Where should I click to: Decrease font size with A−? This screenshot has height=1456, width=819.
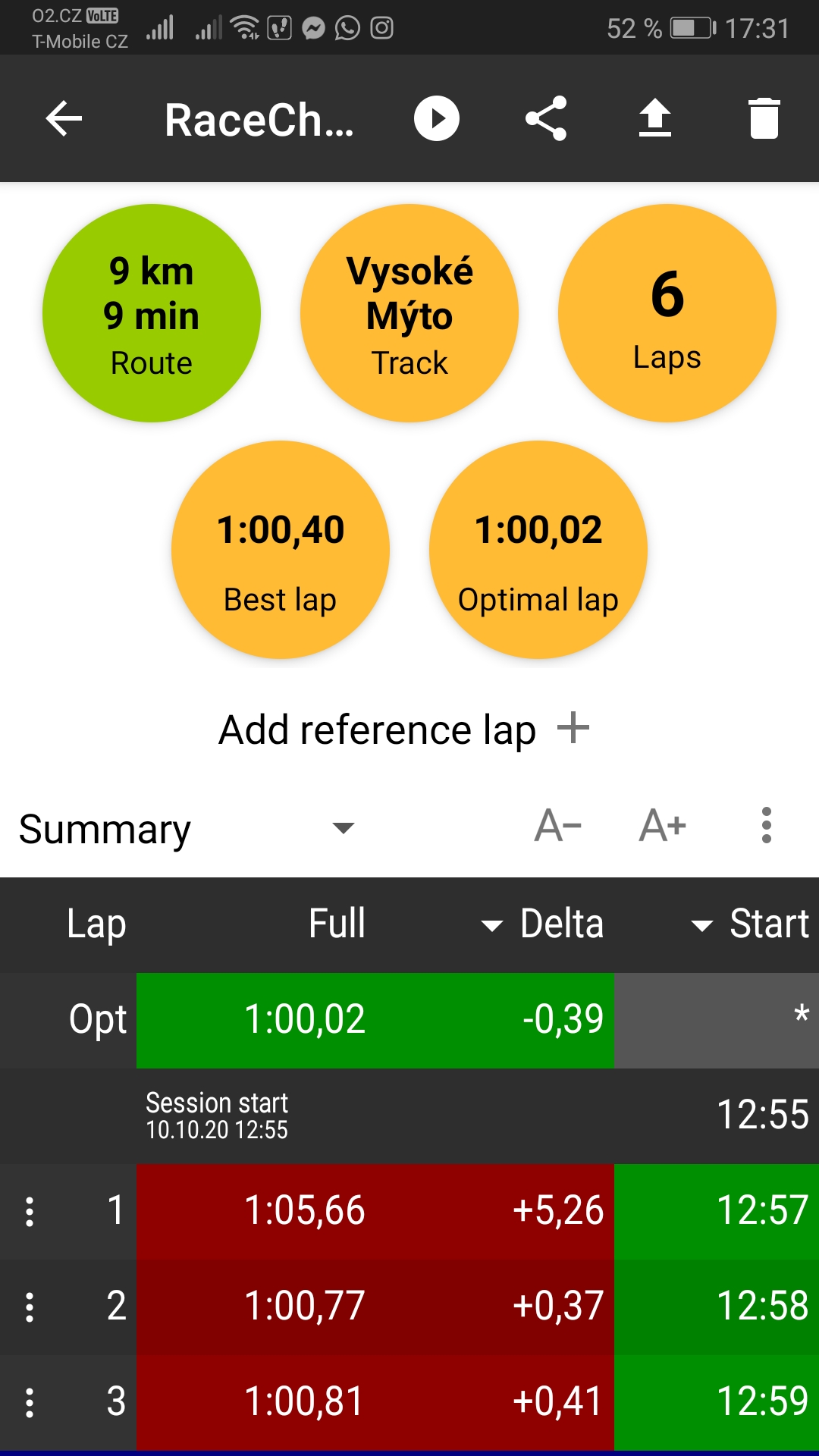coord(558,825)
